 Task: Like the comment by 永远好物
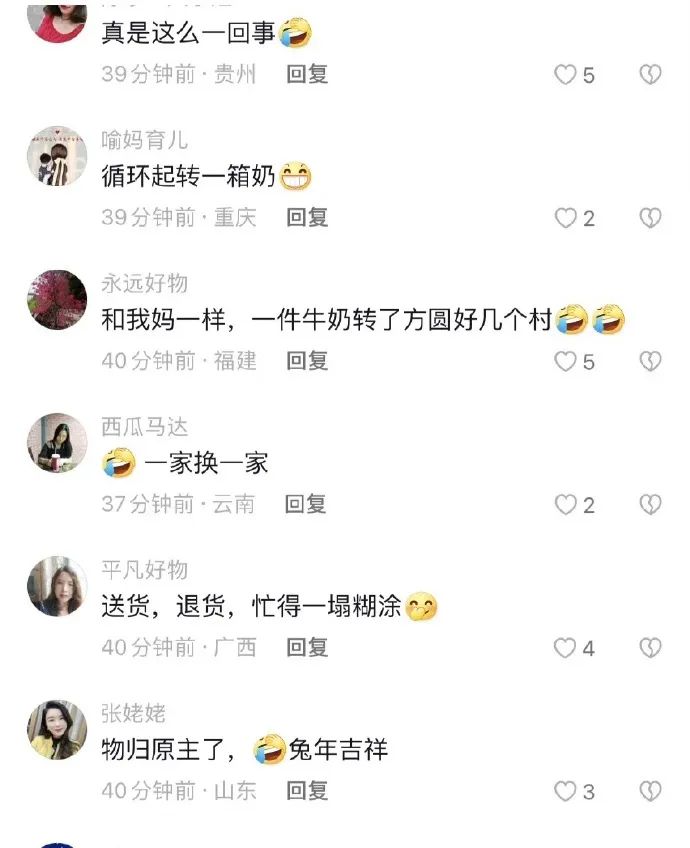[x=566, y=361]
